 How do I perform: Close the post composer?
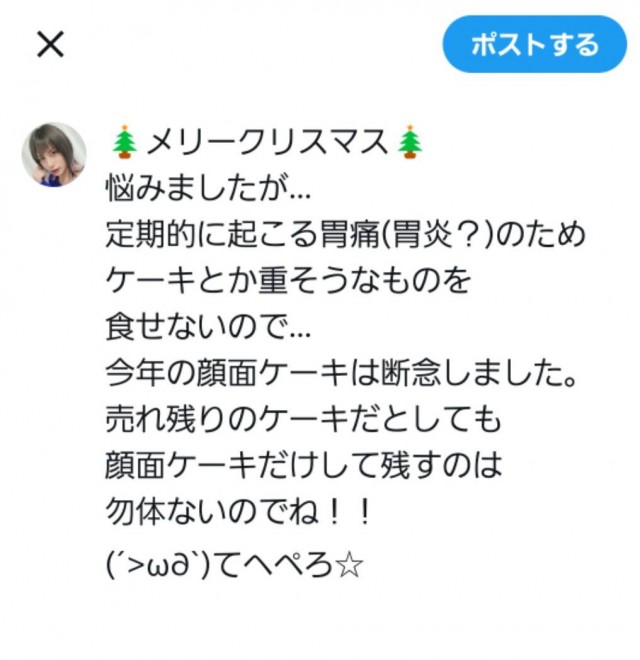(50, 44)
